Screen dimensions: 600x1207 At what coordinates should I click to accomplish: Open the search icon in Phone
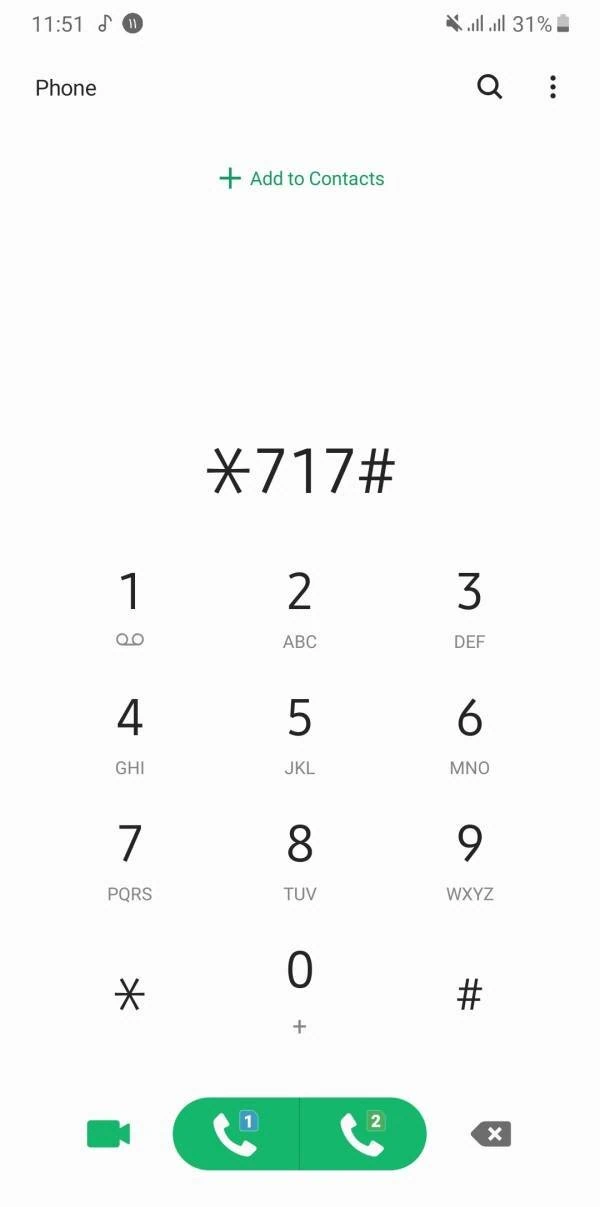[489, 87]
